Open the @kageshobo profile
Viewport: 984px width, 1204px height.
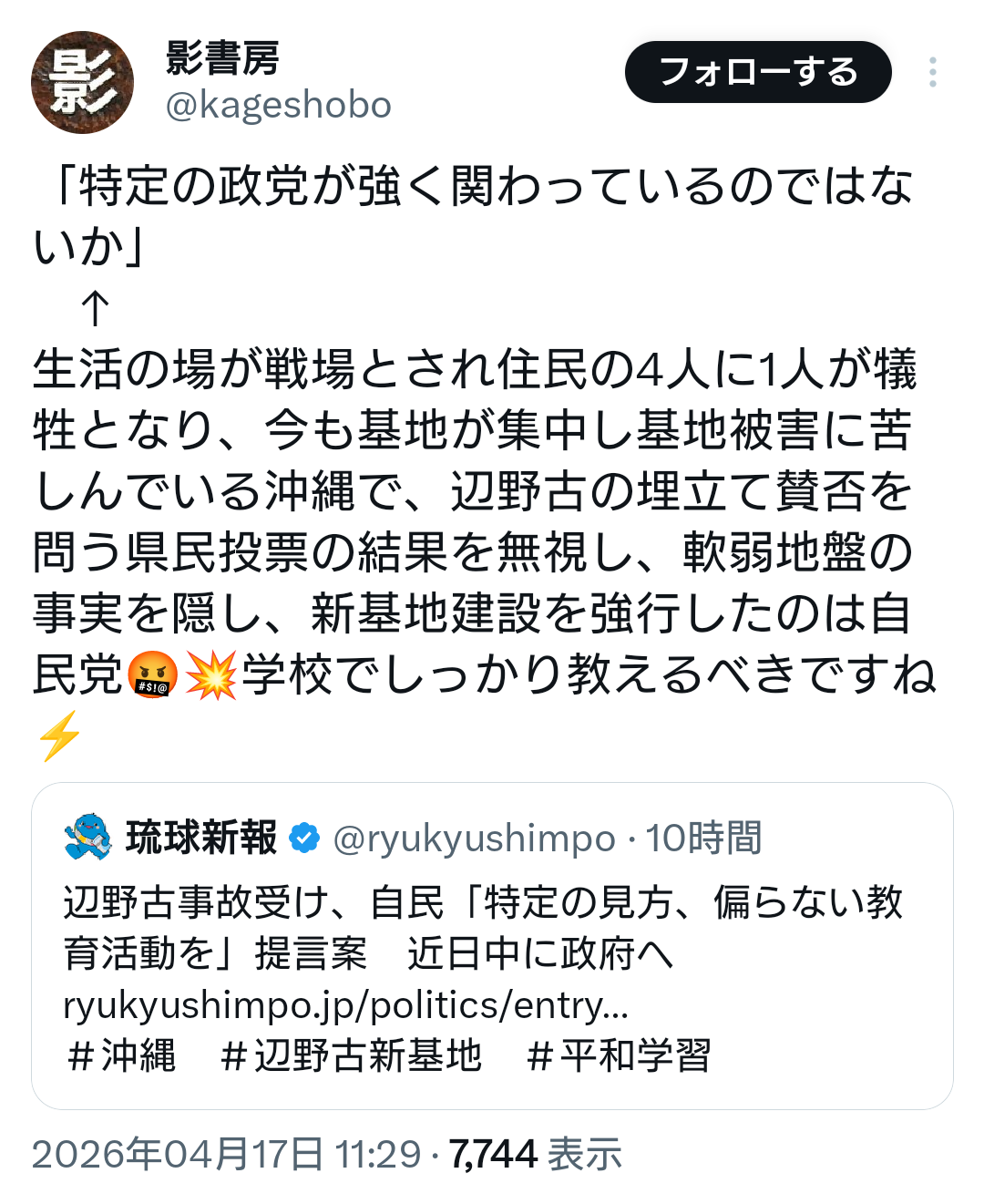[x=278, y=106]
